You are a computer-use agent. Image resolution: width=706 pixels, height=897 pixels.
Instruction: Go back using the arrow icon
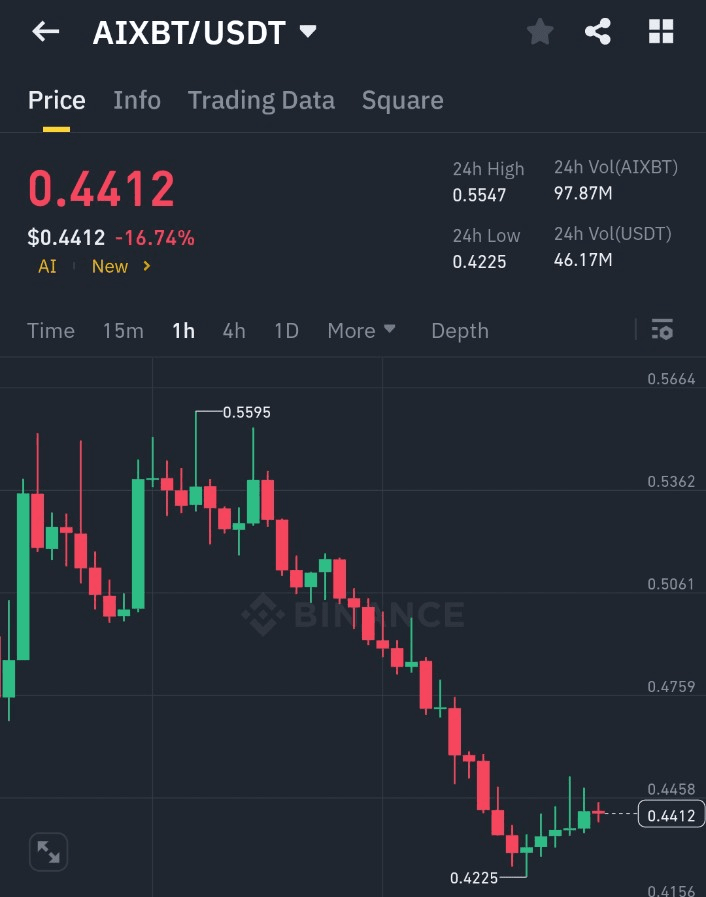click(46, 32)
